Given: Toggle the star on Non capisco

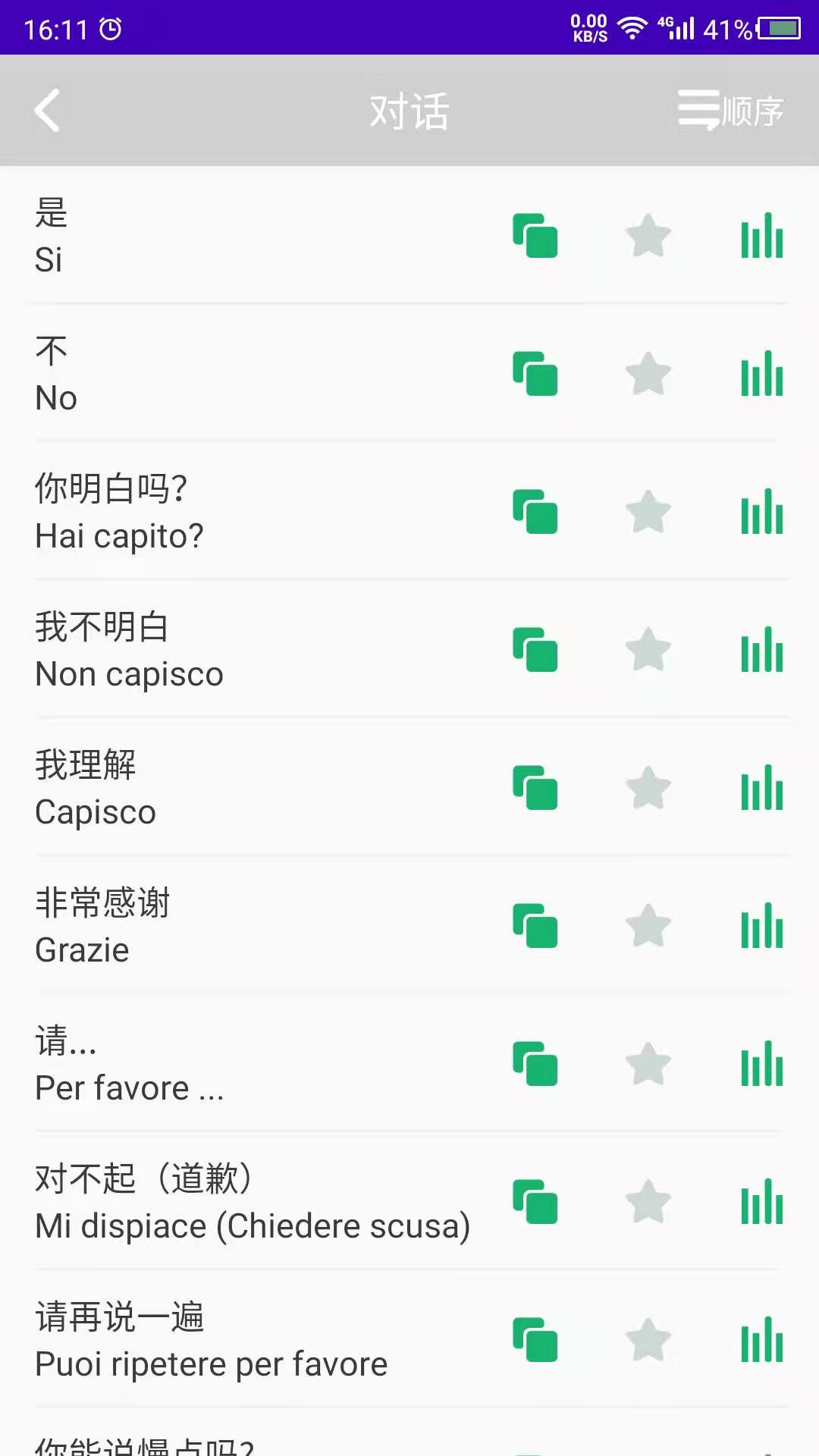Looking at the screenshot, I should [648, 651].
